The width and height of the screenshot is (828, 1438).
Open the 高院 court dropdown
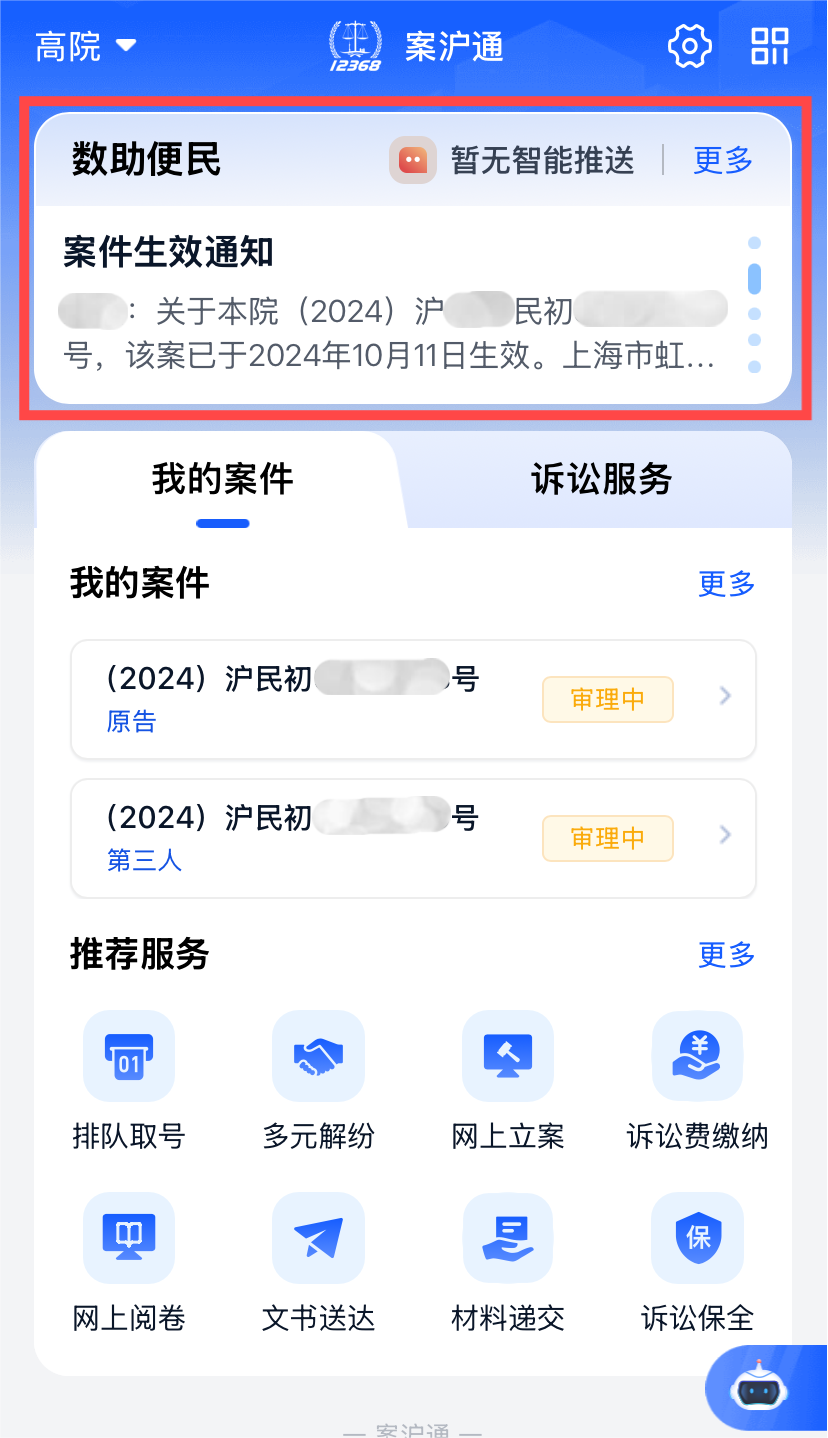tap(85, 46)
